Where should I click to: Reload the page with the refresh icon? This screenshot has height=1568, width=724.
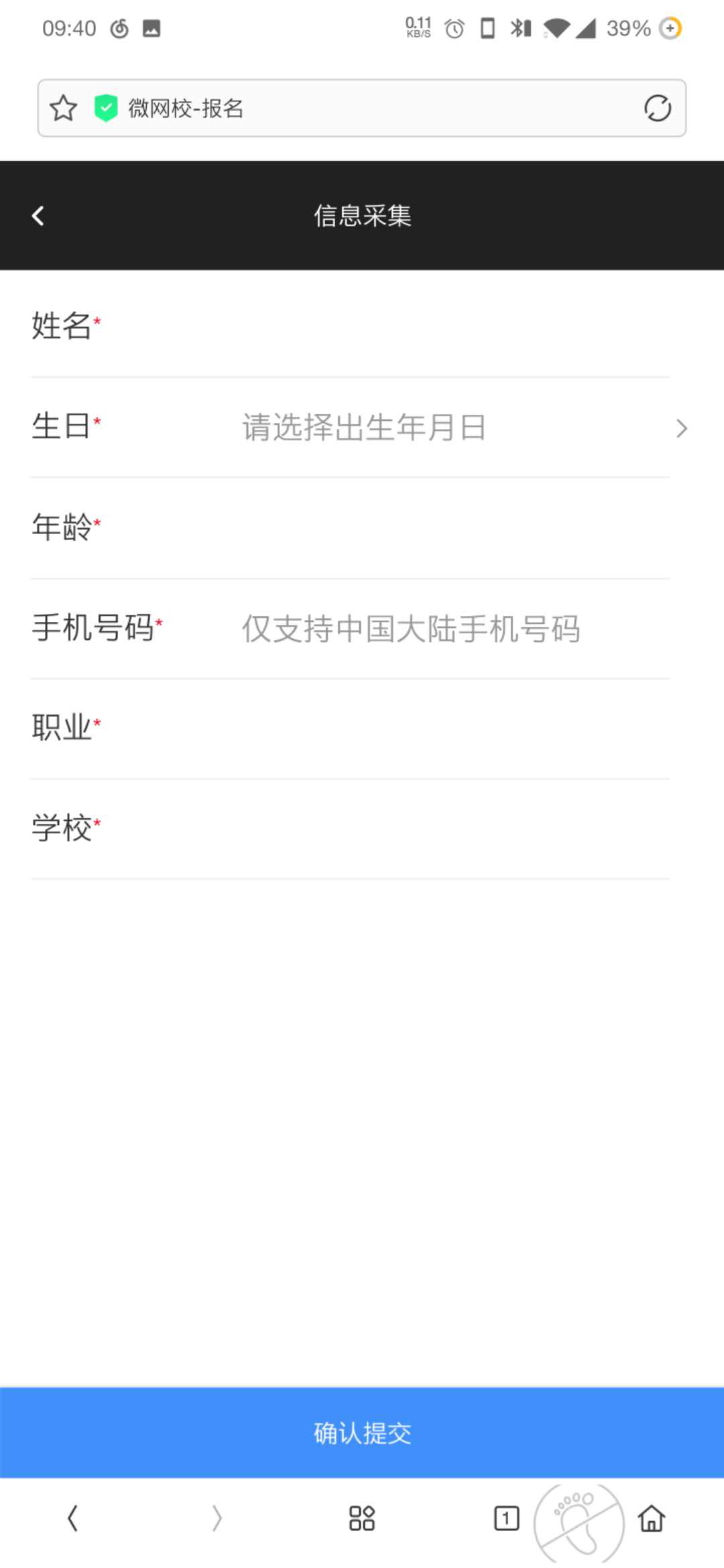657,108
